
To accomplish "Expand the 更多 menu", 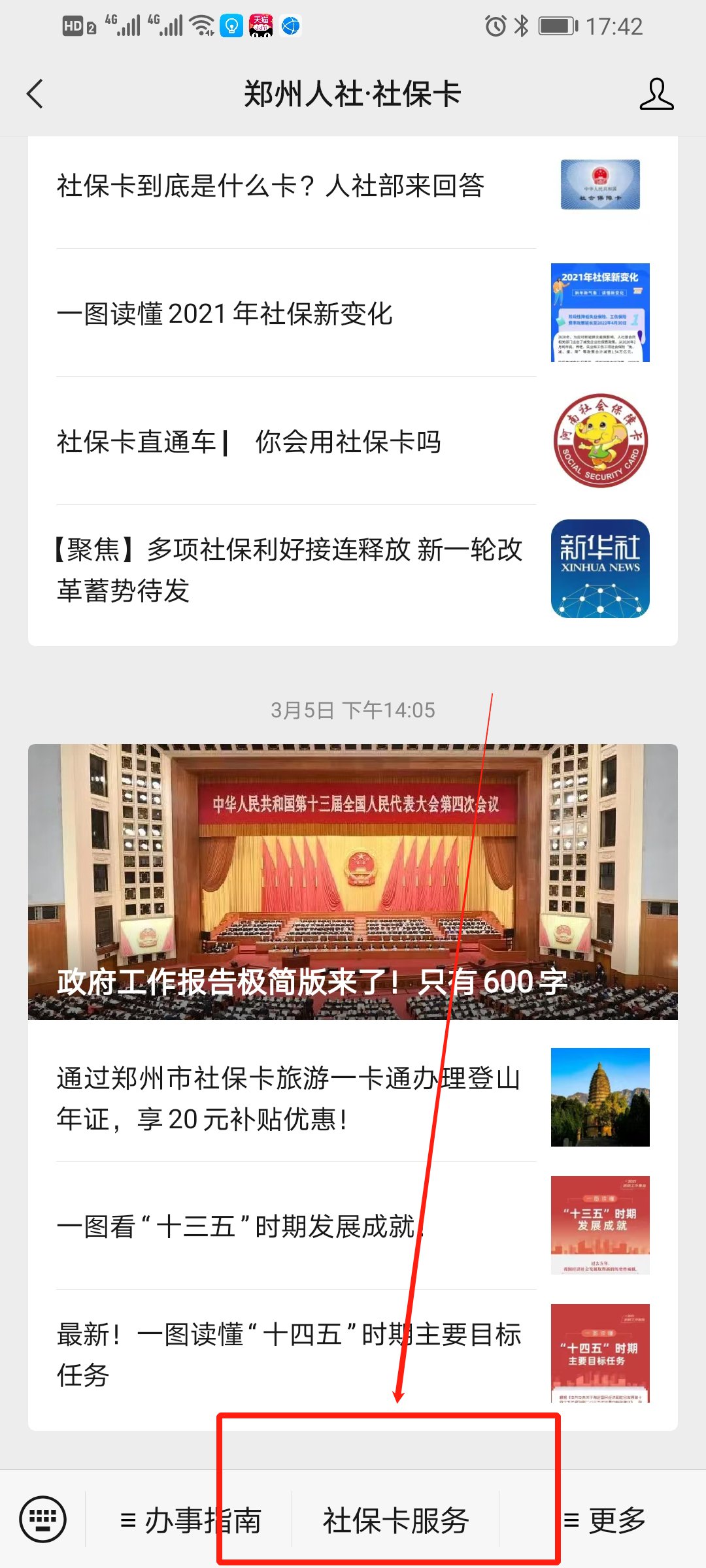I will [604, 1520].
